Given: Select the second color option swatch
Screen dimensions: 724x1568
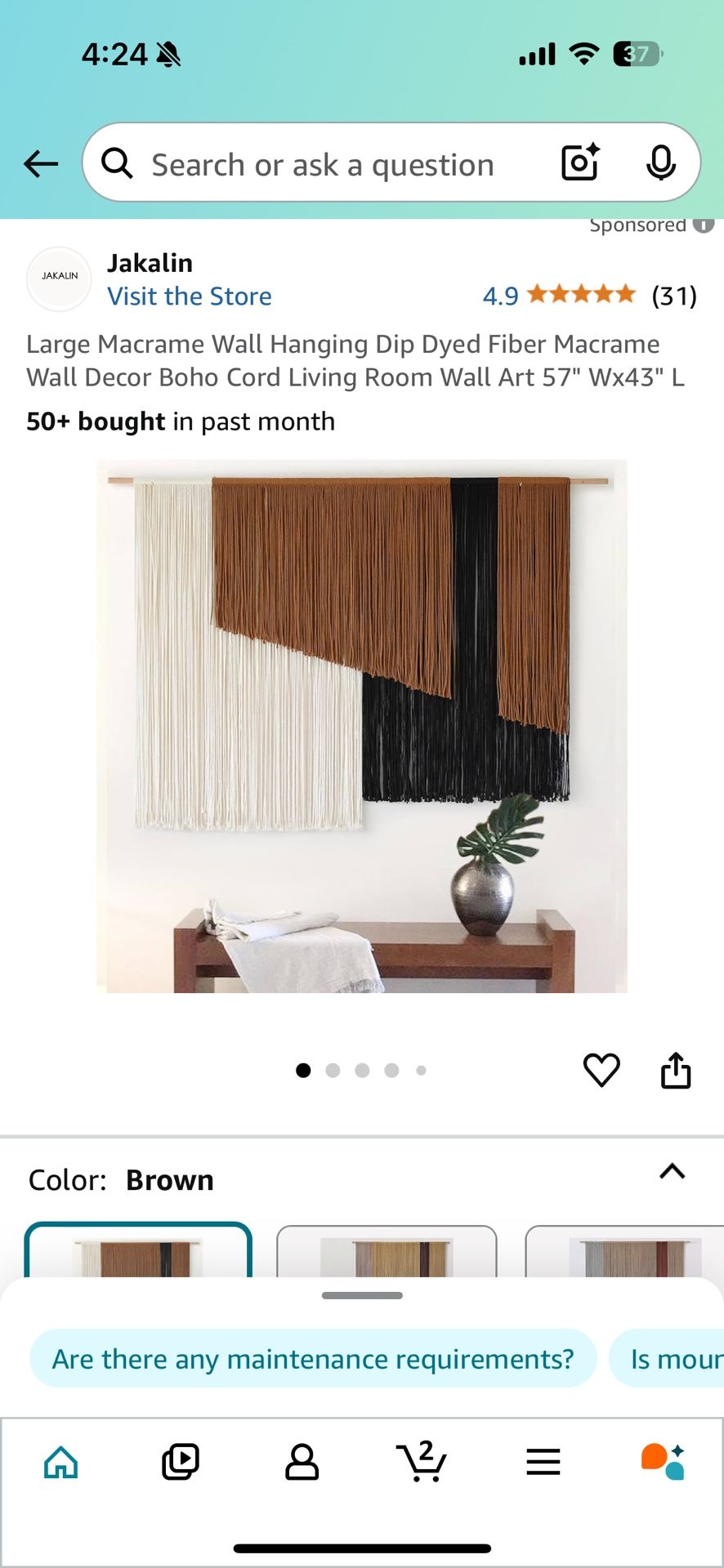Looking at the screenshot, I should click(387, 1254).
